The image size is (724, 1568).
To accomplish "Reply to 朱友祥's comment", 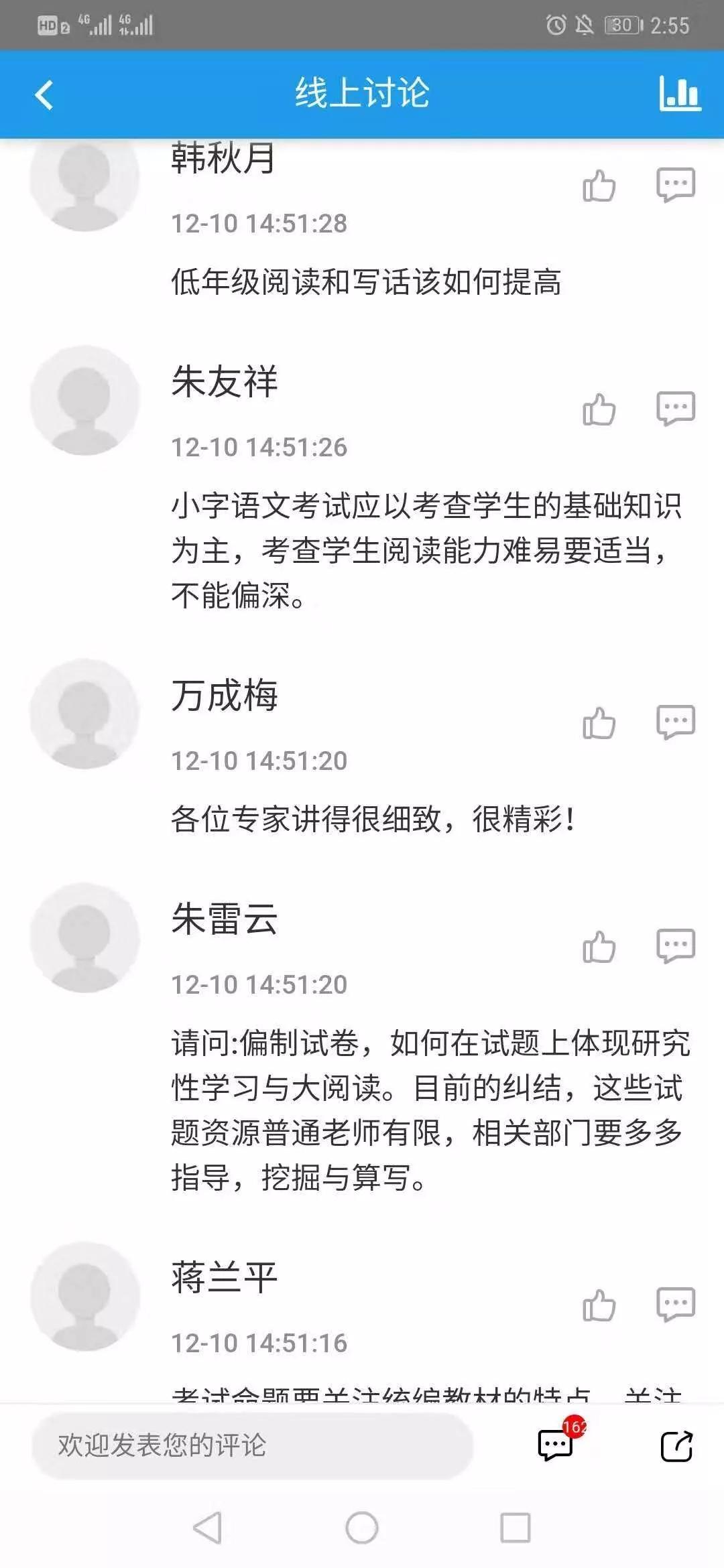I will pos(675,408).
